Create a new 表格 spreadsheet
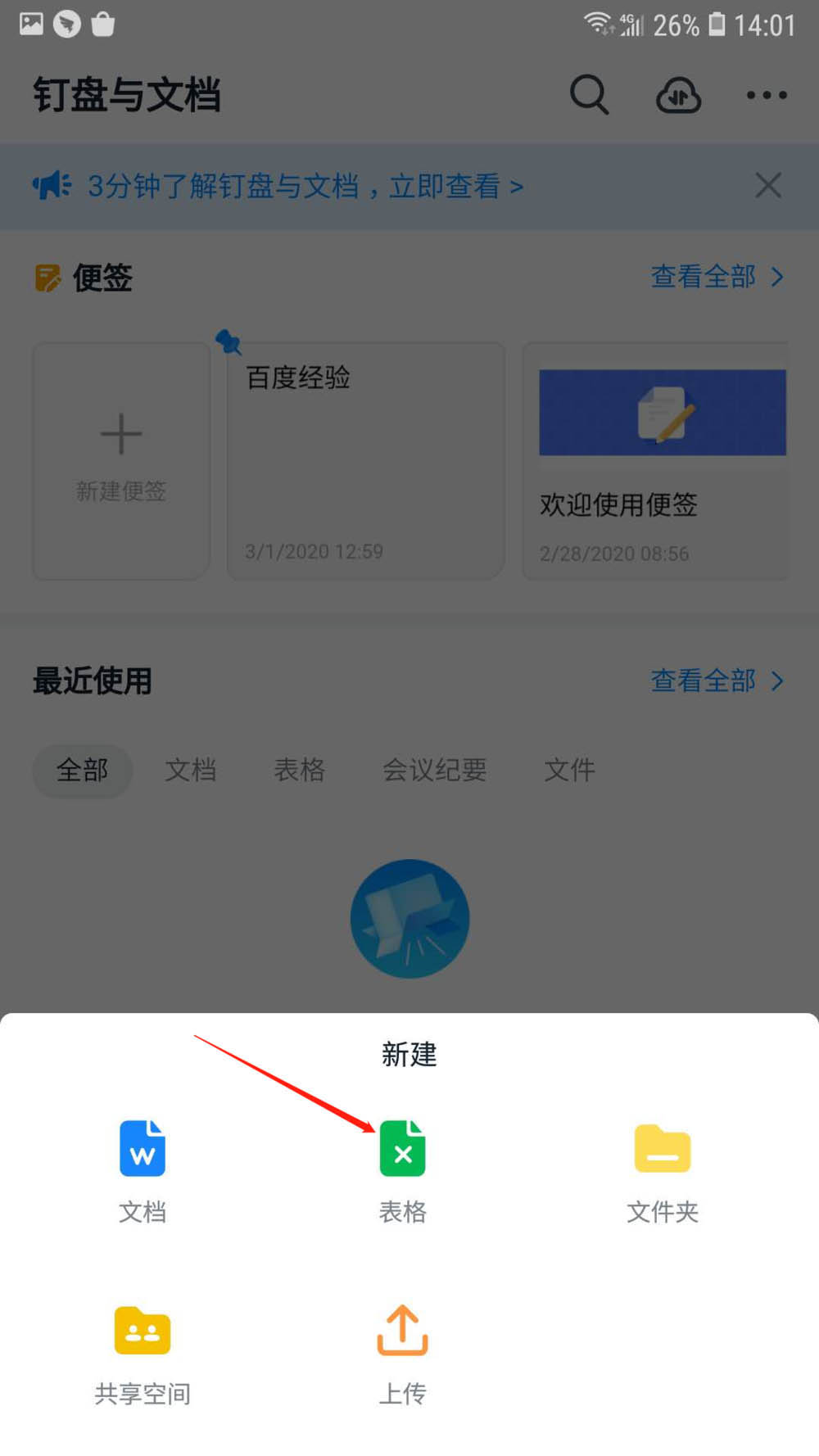This screenshot has height=1456, width=819. click(x=402, y=1168)
